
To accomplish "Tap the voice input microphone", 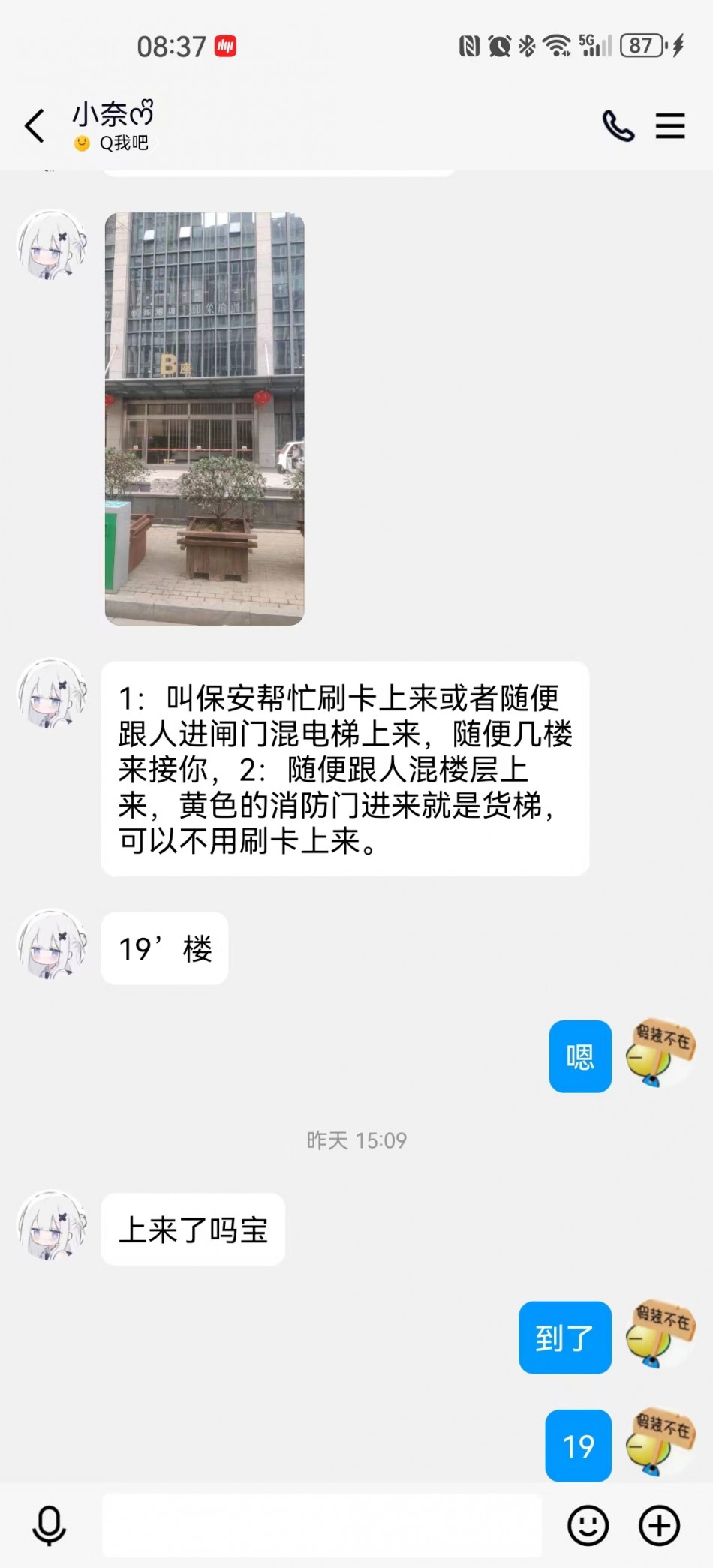I will (x=50, y=1525).
